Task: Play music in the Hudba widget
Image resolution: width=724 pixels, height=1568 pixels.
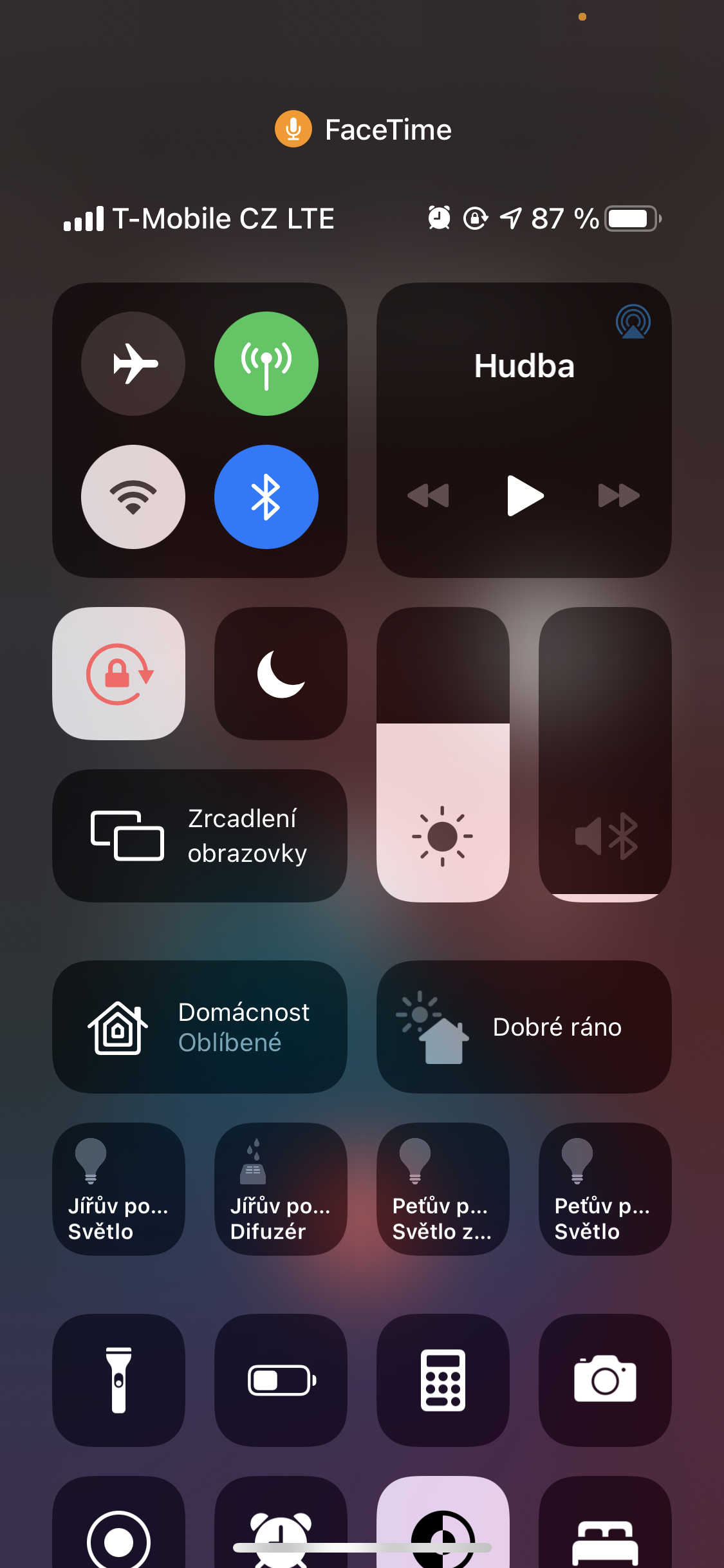Action: coord(525,496)
